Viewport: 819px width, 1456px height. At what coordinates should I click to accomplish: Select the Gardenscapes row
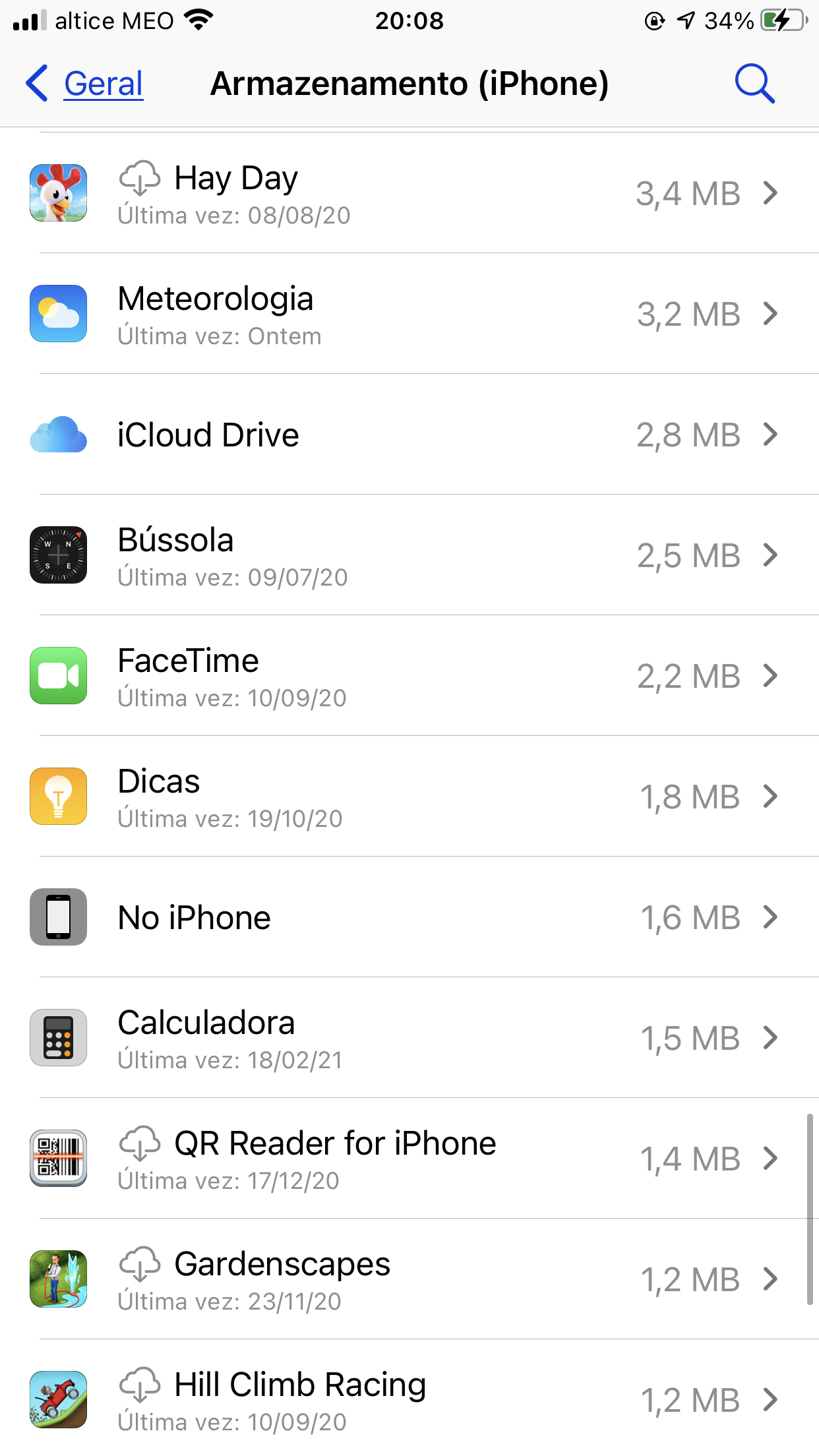[409, 1279]
